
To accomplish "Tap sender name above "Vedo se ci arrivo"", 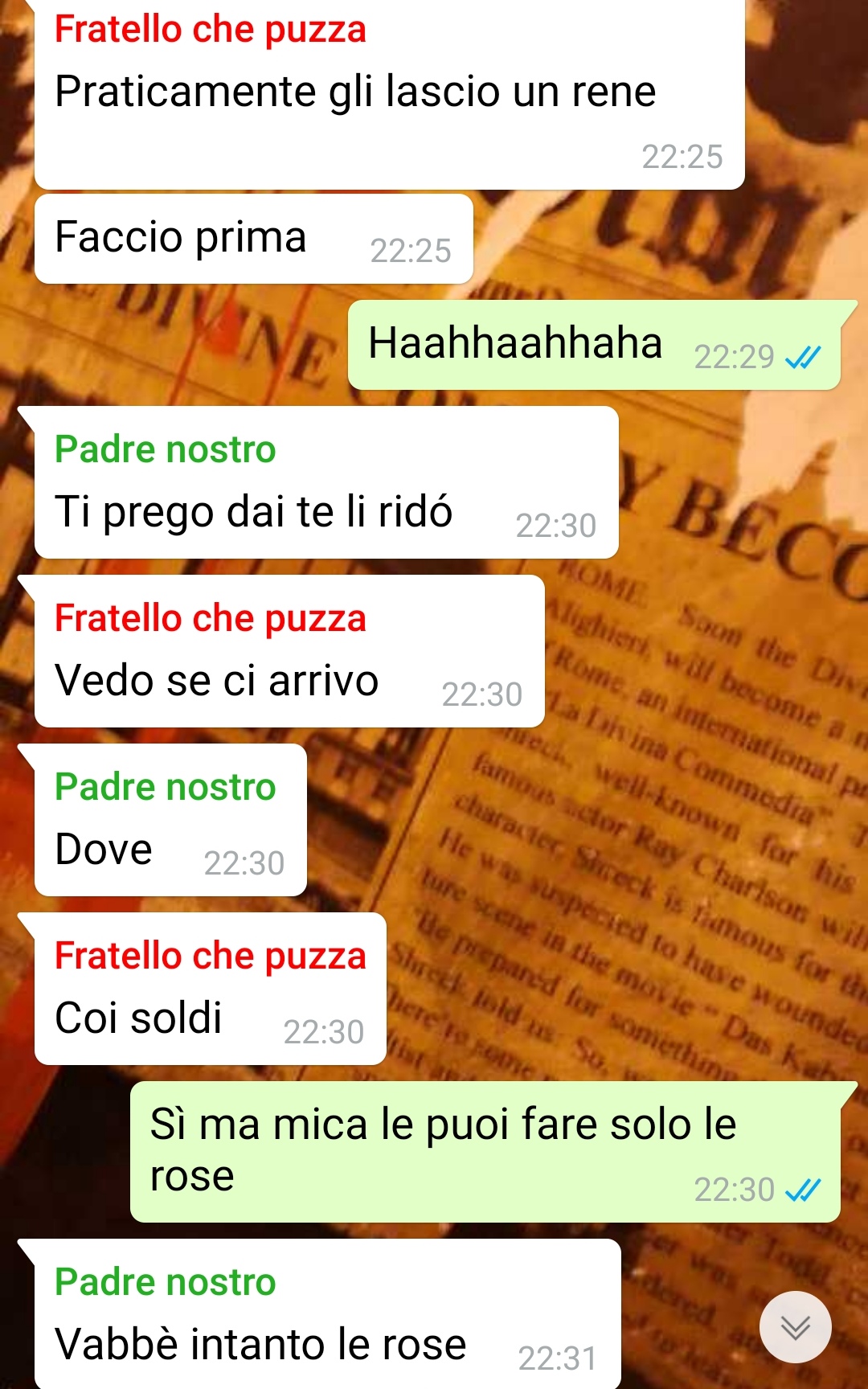I will [210, 618].
